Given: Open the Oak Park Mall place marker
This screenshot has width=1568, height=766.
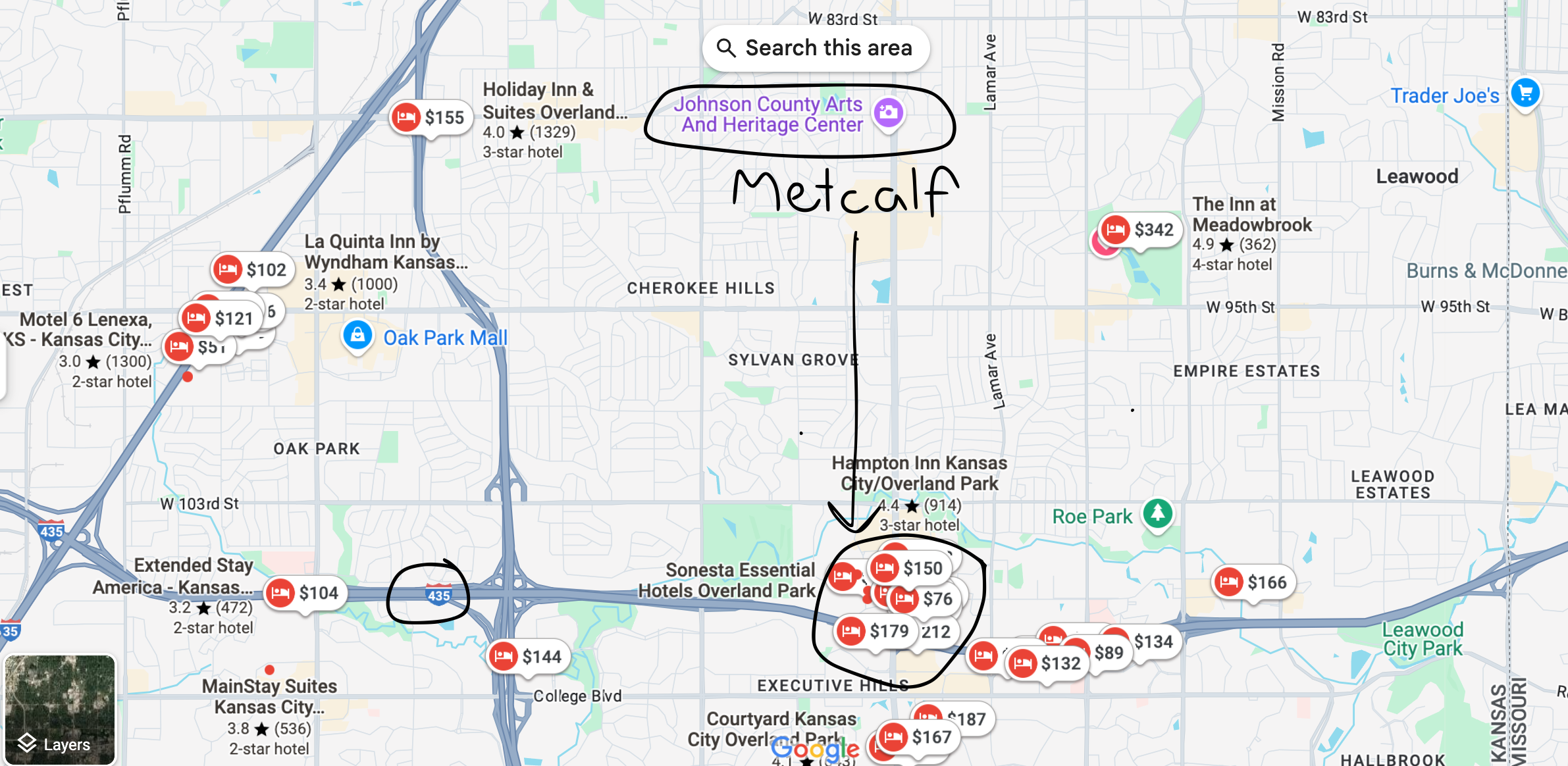Looking at the screenshot, I should [x=357, y=336].
